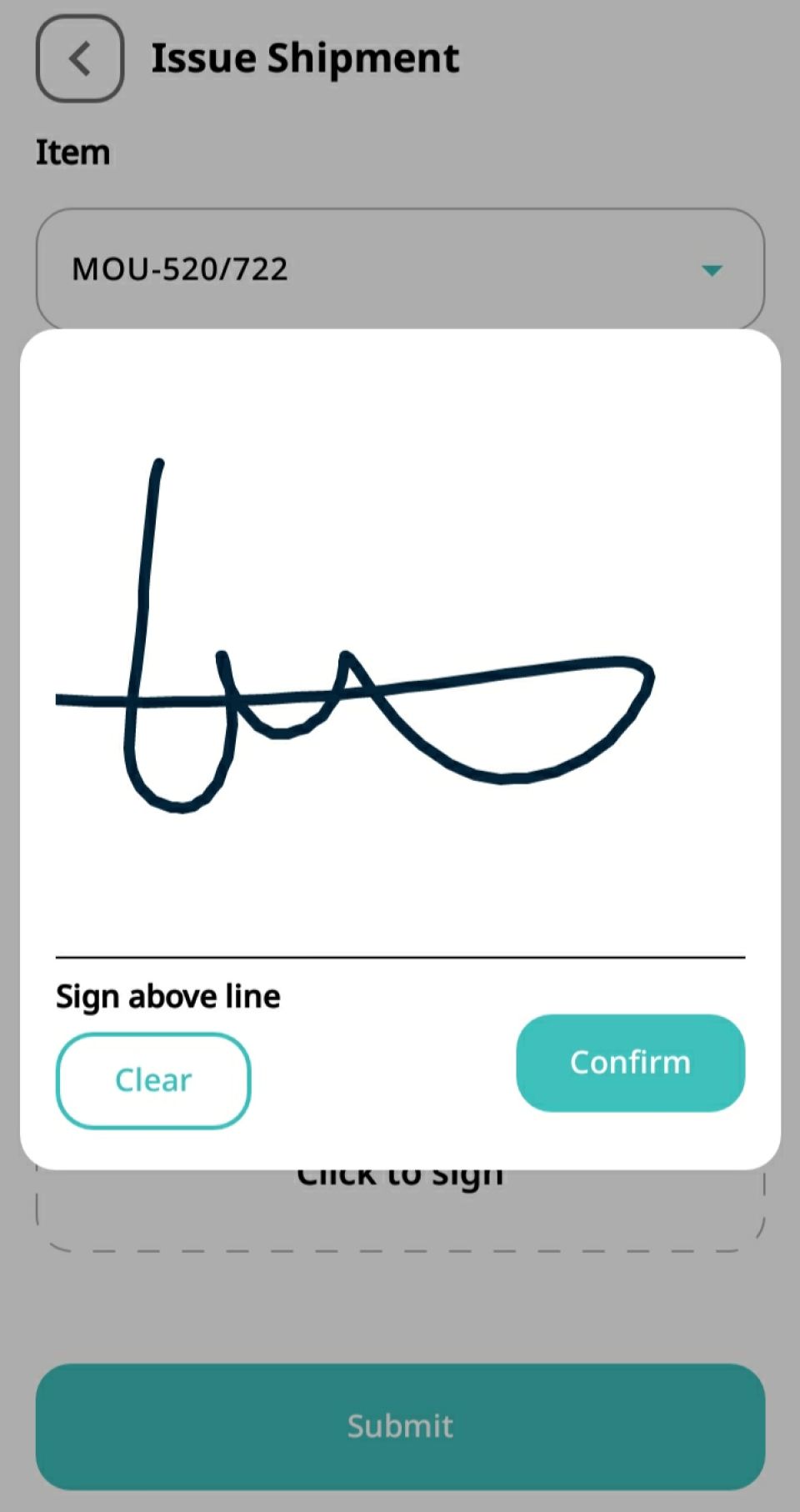Open the MOU-520/722 item dropdown

[x=400, y=269]
